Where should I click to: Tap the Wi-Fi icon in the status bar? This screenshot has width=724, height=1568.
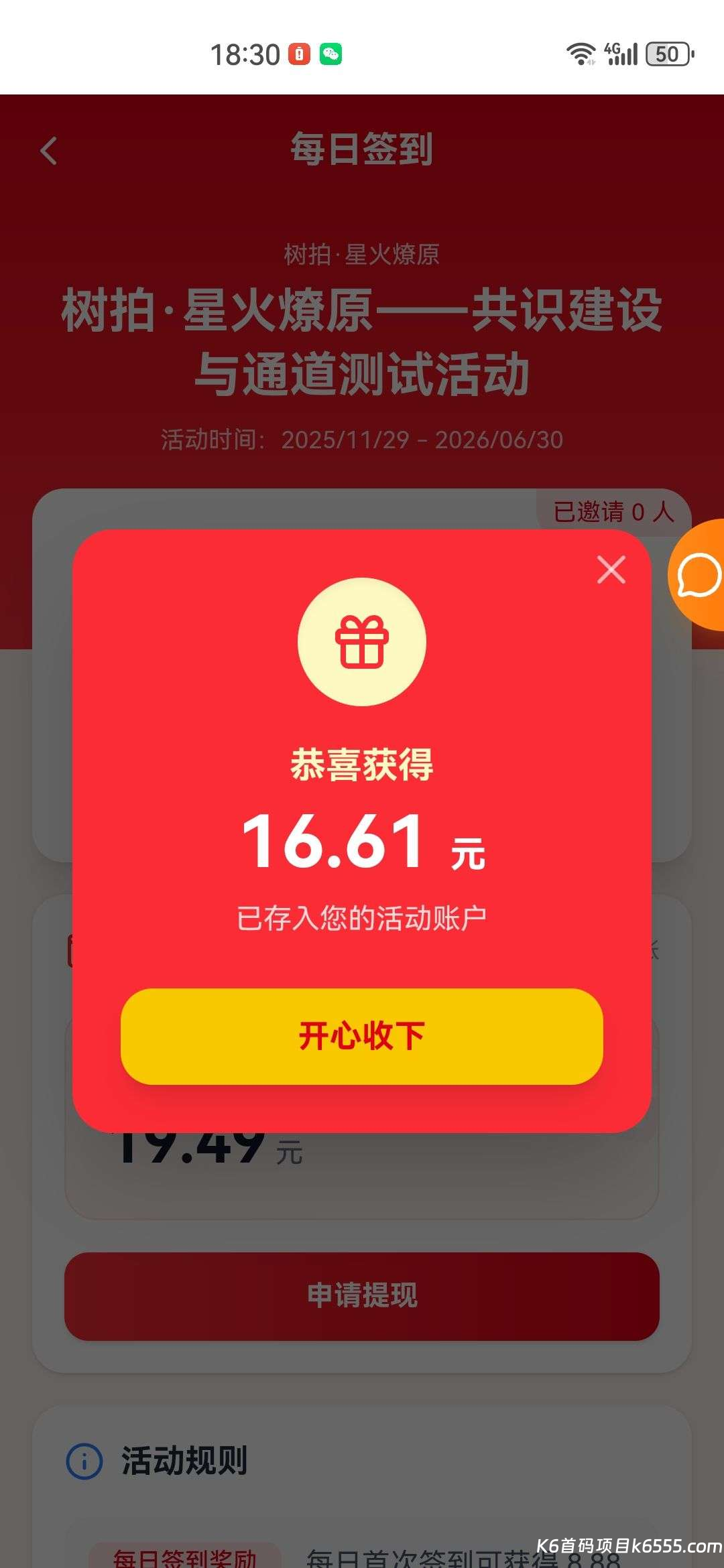(581, 52)
